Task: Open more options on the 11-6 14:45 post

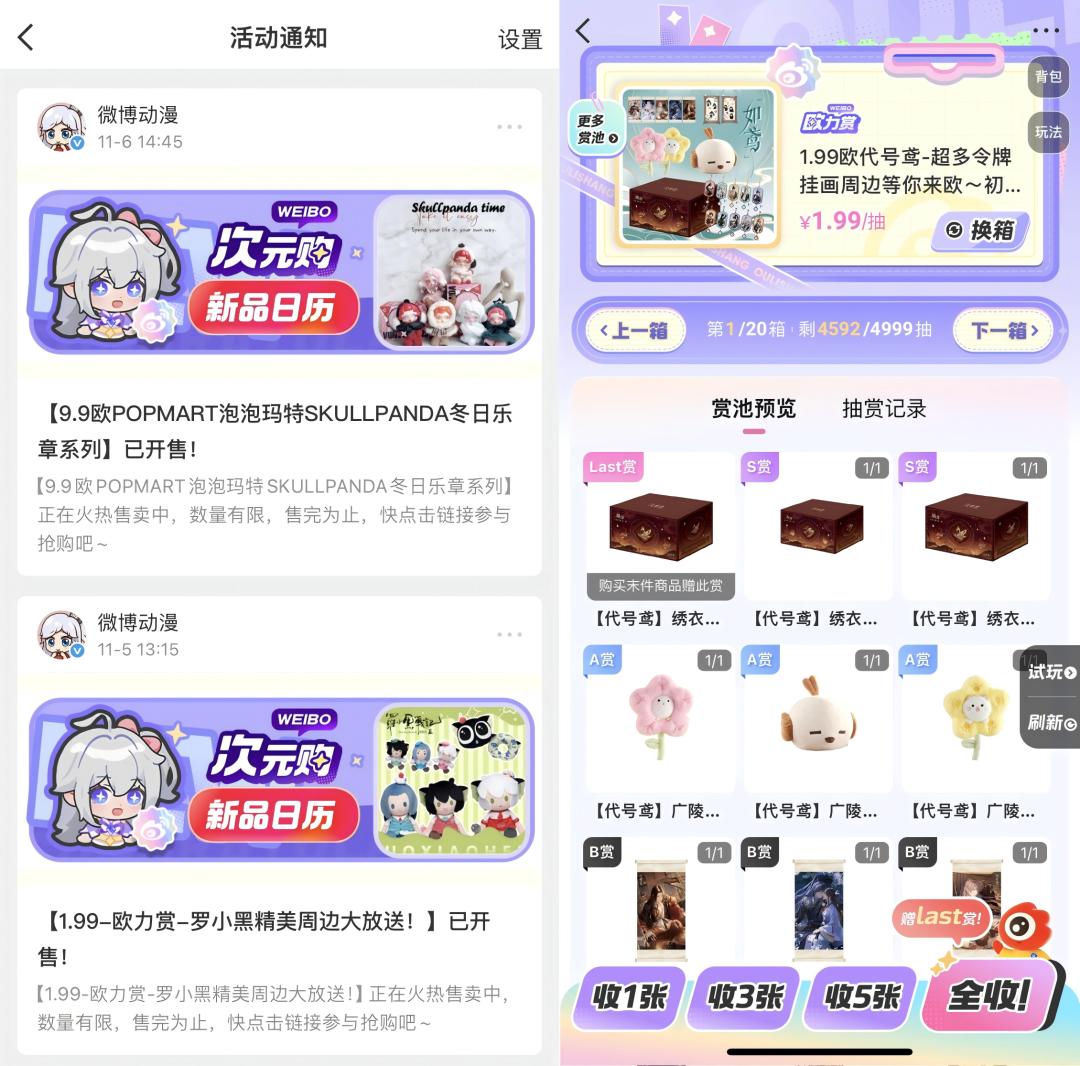Action: coord(510,127)
